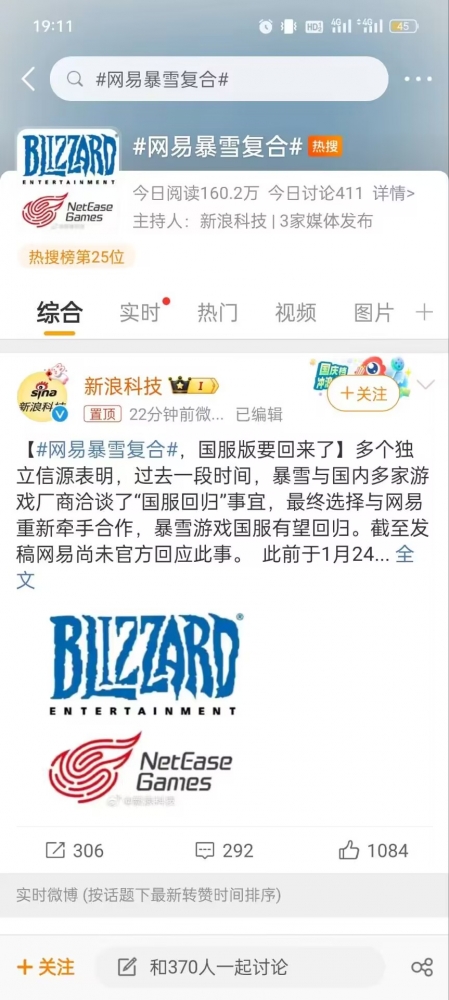This screenshot has height=1000, width=449.
Task: Open comments on the post (292)
Action: tap(224, 850)
